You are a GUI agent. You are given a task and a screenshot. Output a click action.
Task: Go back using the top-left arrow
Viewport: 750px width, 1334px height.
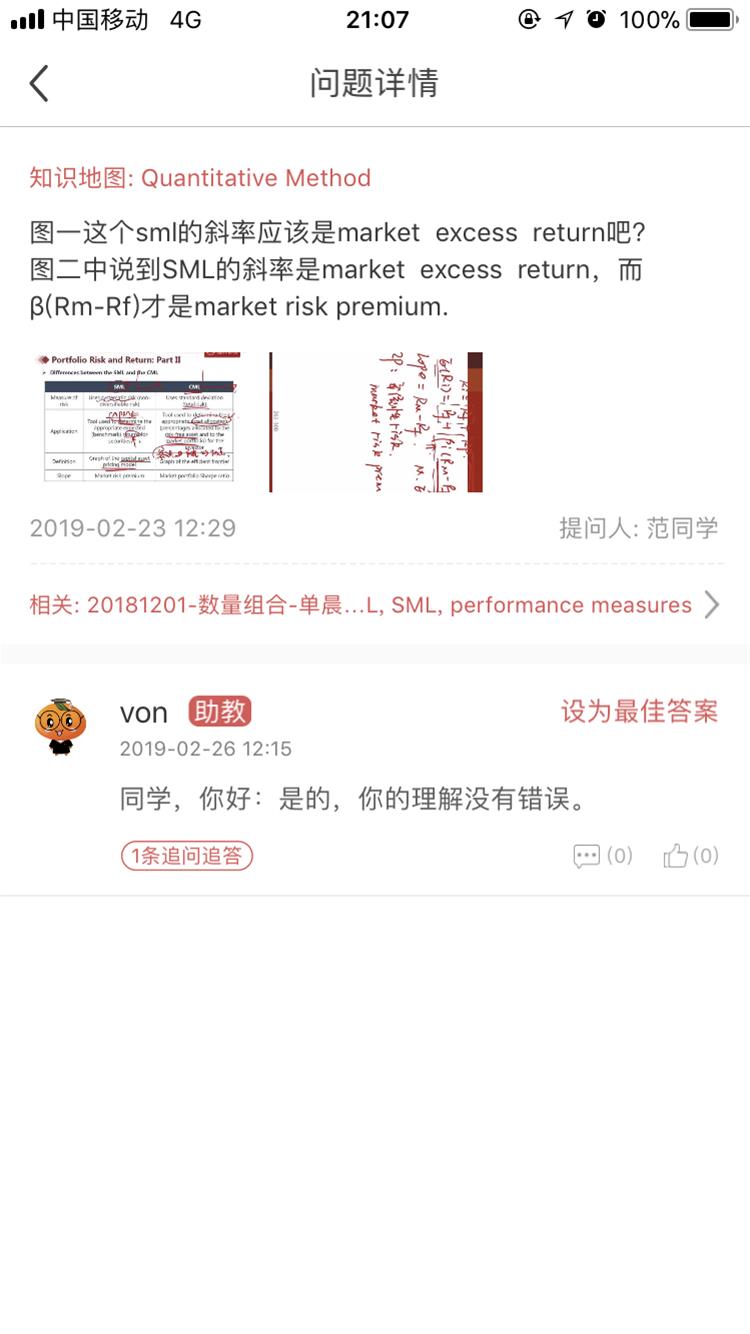pos(40,83)
